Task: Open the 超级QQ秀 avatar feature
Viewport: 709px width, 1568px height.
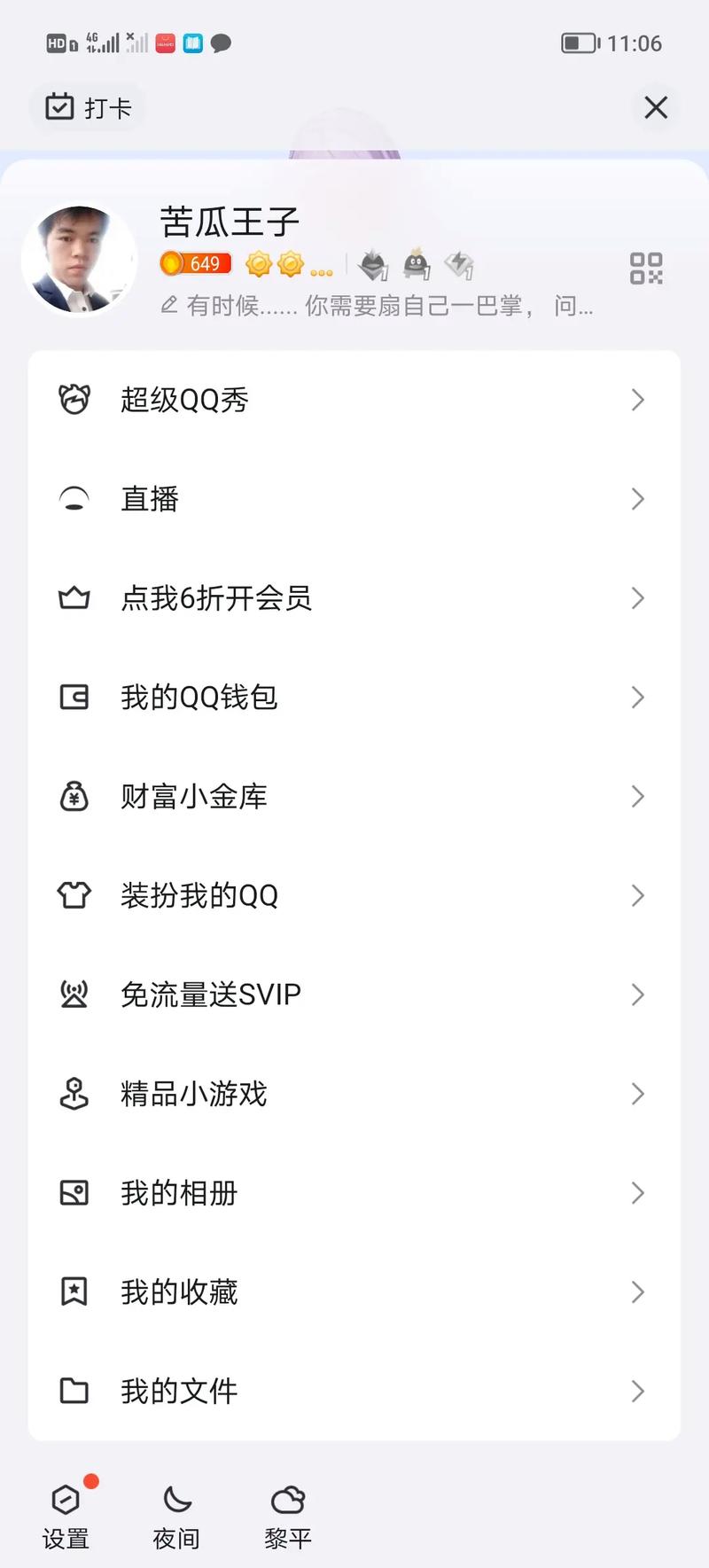Action: pyautogui.click(x=354, y=400)
